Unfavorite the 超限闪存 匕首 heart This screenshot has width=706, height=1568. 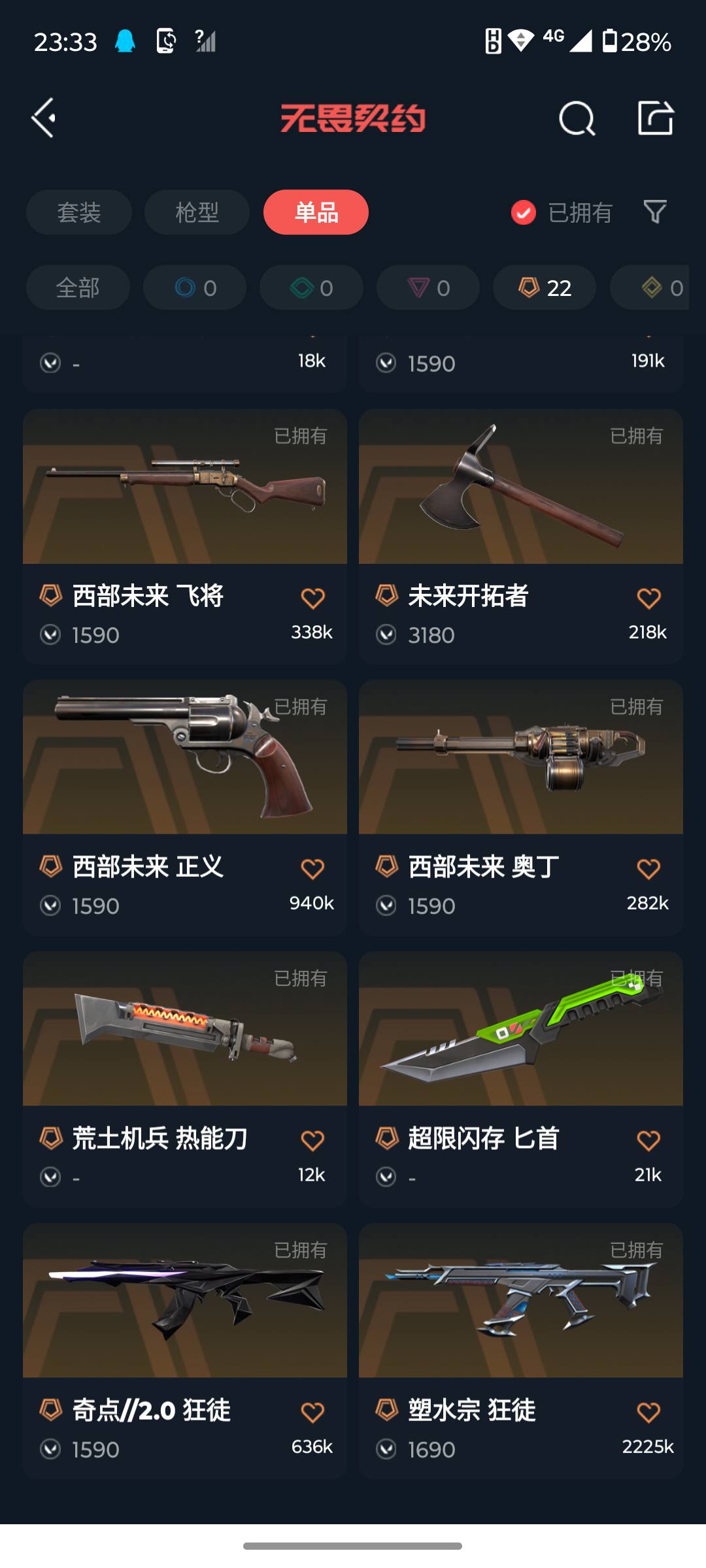coord(648,1137)
